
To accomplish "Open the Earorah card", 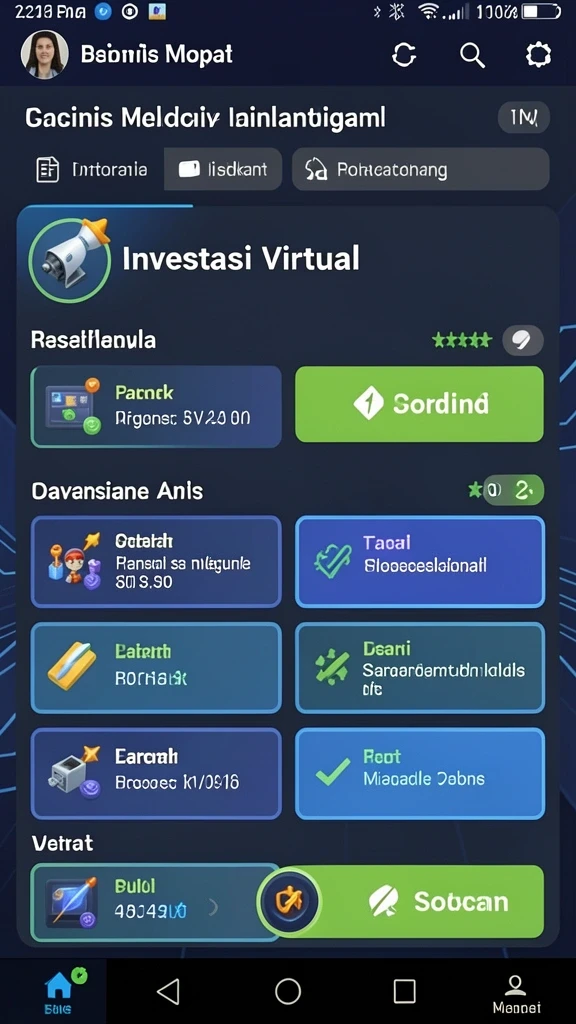I will point(156,773).
